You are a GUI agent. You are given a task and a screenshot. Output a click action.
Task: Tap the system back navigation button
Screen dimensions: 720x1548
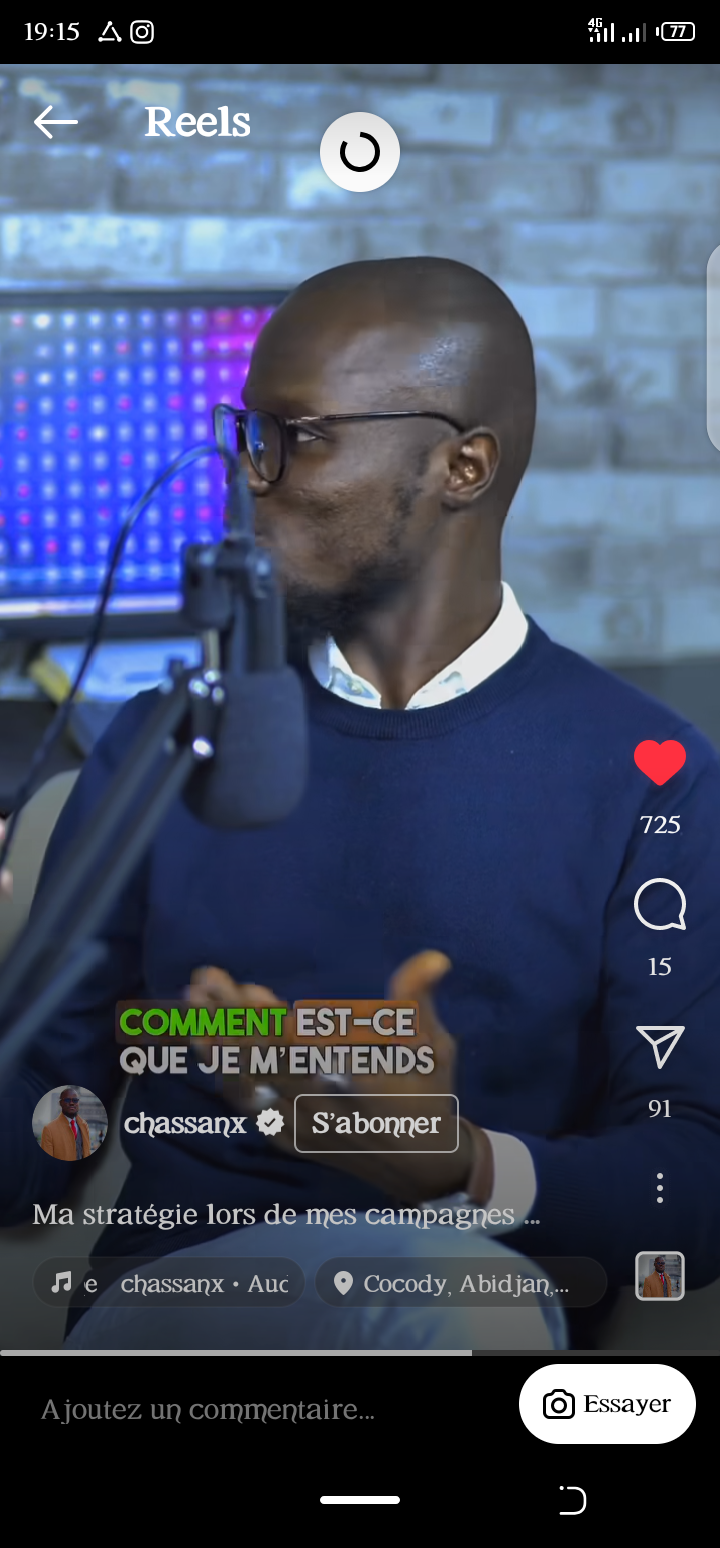click(x=571, y=1500)
